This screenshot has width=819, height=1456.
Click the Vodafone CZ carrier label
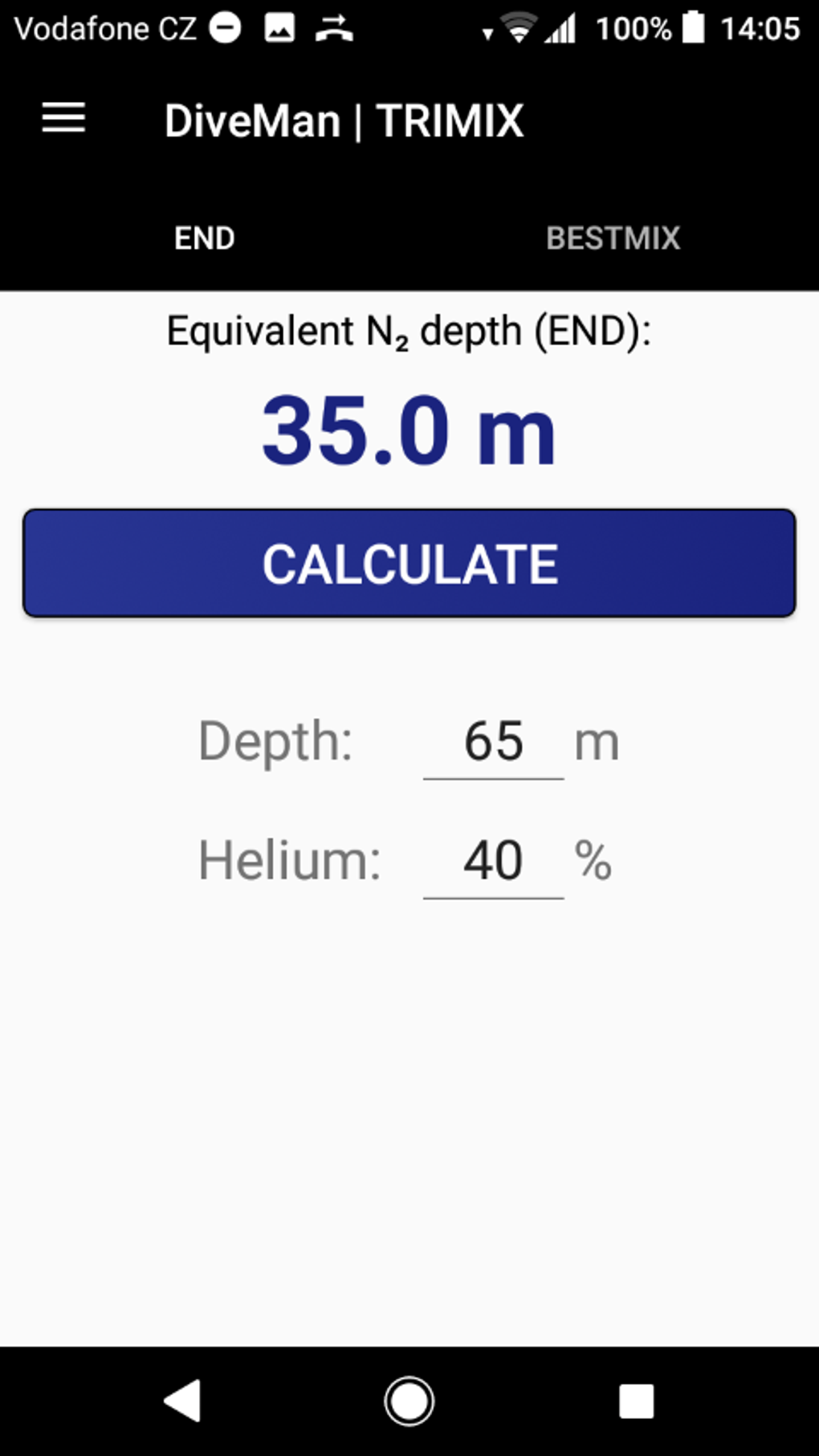coord(104,29)
